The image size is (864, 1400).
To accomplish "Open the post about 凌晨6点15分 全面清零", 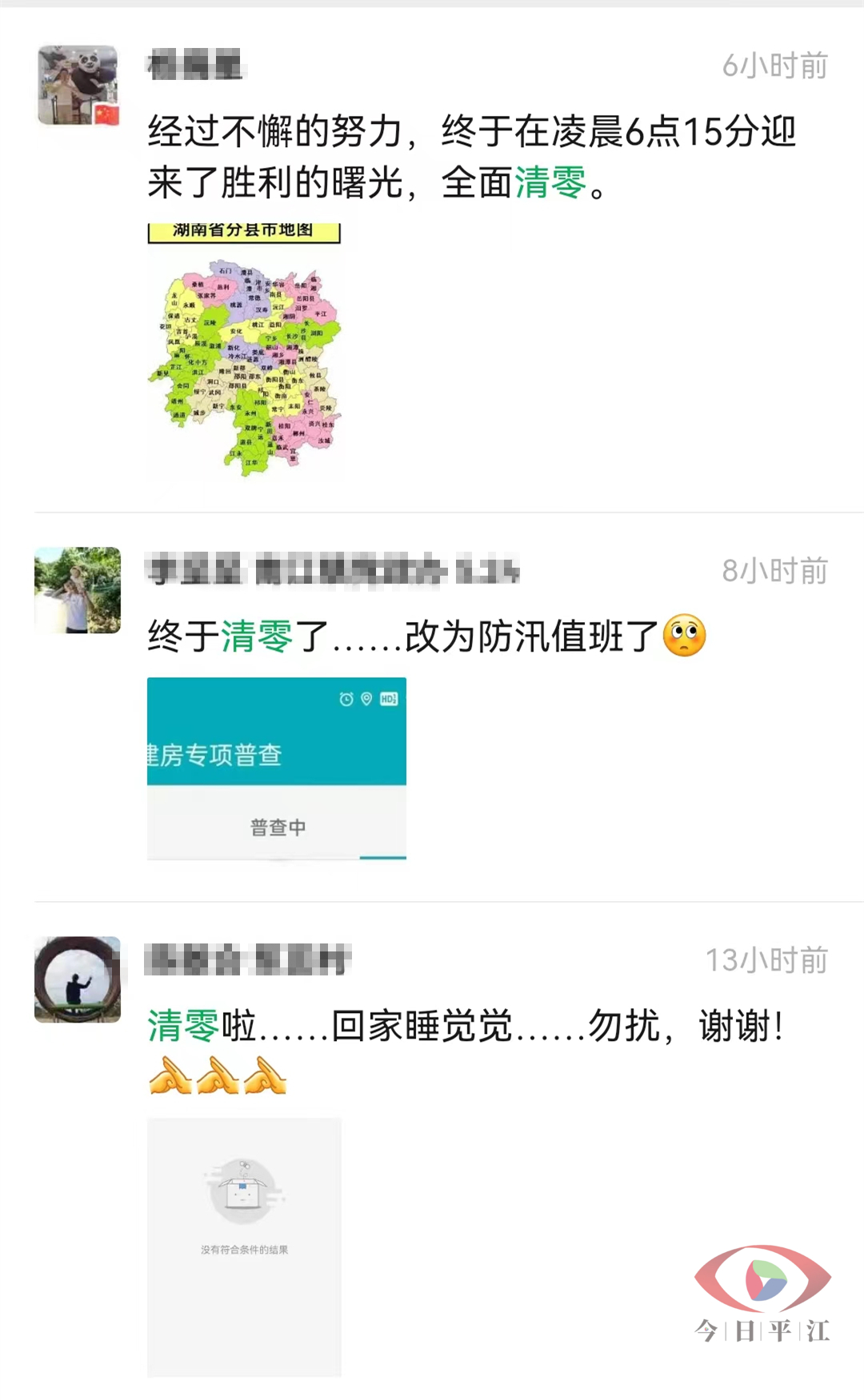I will coord(472,157).
